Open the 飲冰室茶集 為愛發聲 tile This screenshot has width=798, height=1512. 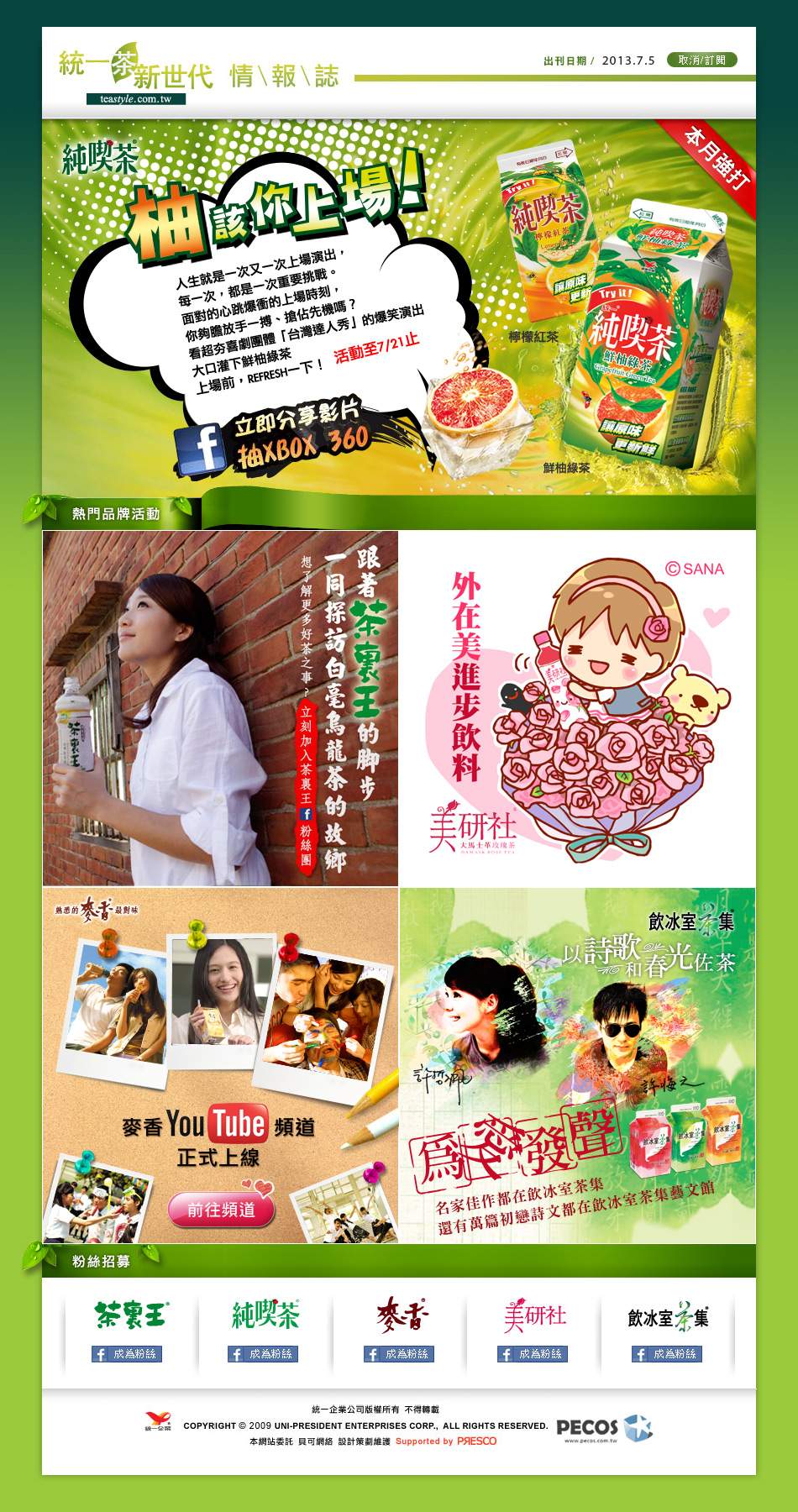tap(577, 1065)
